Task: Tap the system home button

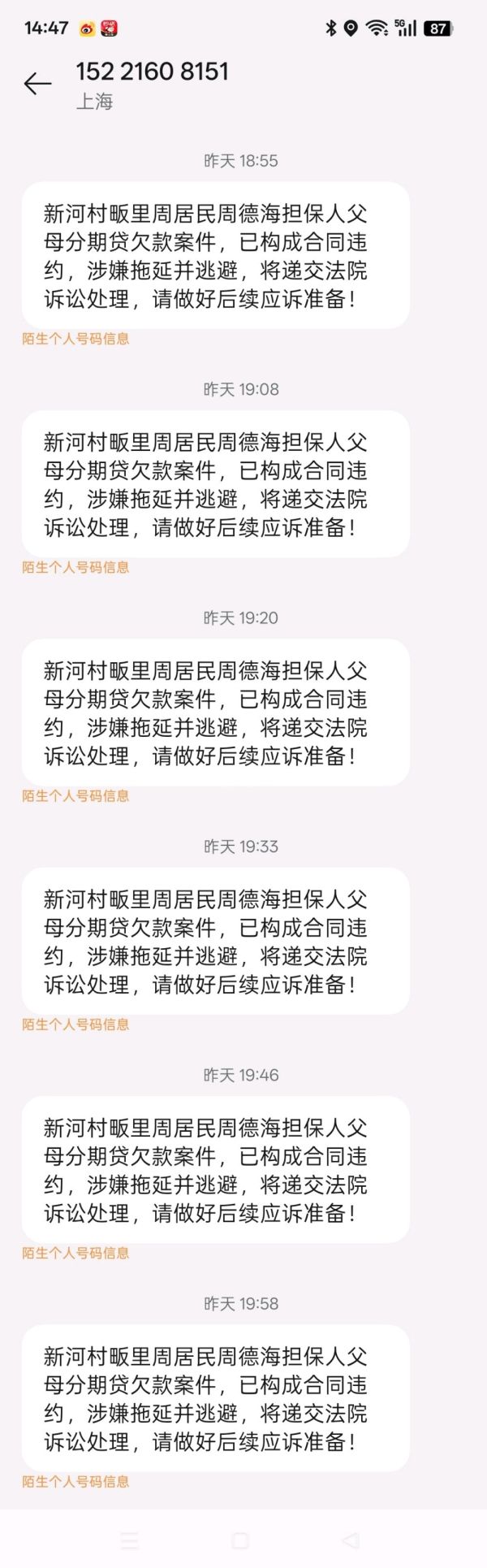Action: click(240, 1540)
